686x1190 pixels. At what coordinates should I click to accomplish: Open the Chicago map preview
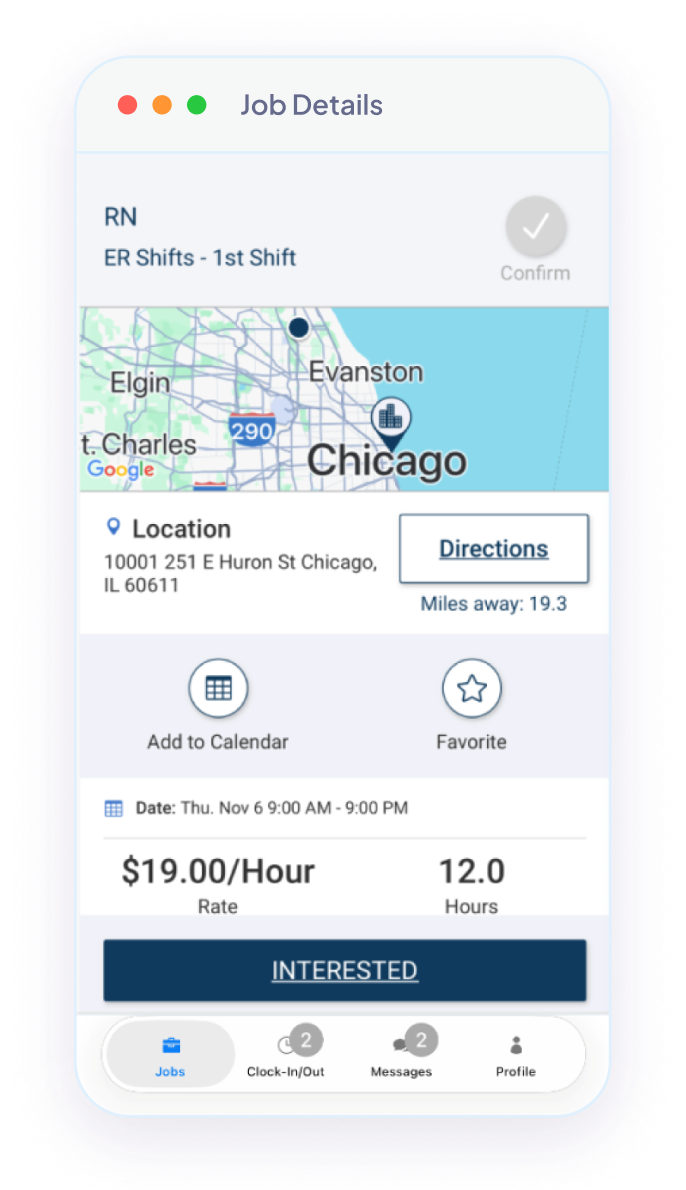[x=344, y=399]
